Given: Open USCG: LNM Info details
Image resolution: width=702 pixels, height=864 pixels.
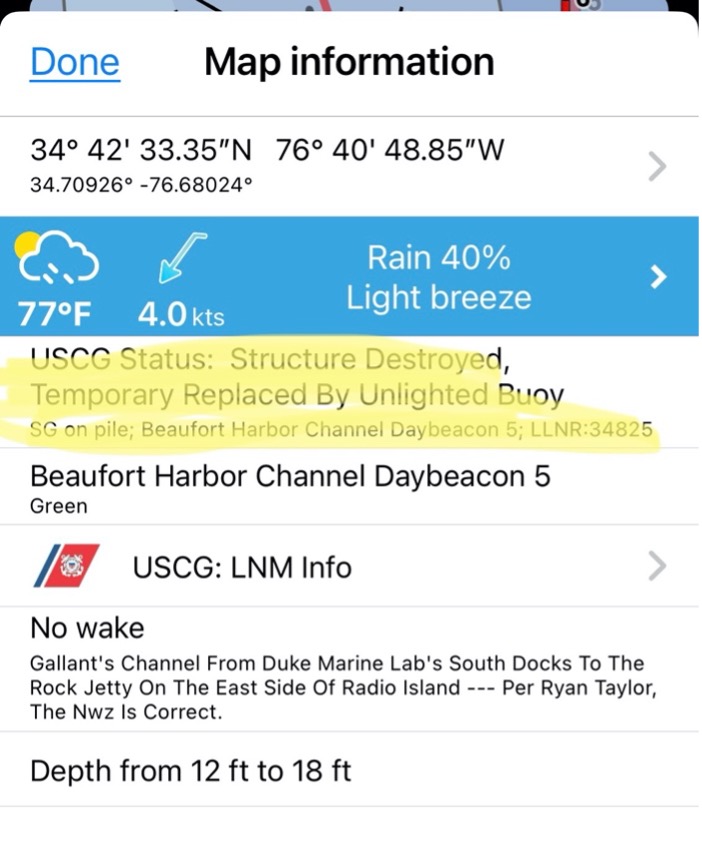Looking at the screenshot, I should 349,567.
